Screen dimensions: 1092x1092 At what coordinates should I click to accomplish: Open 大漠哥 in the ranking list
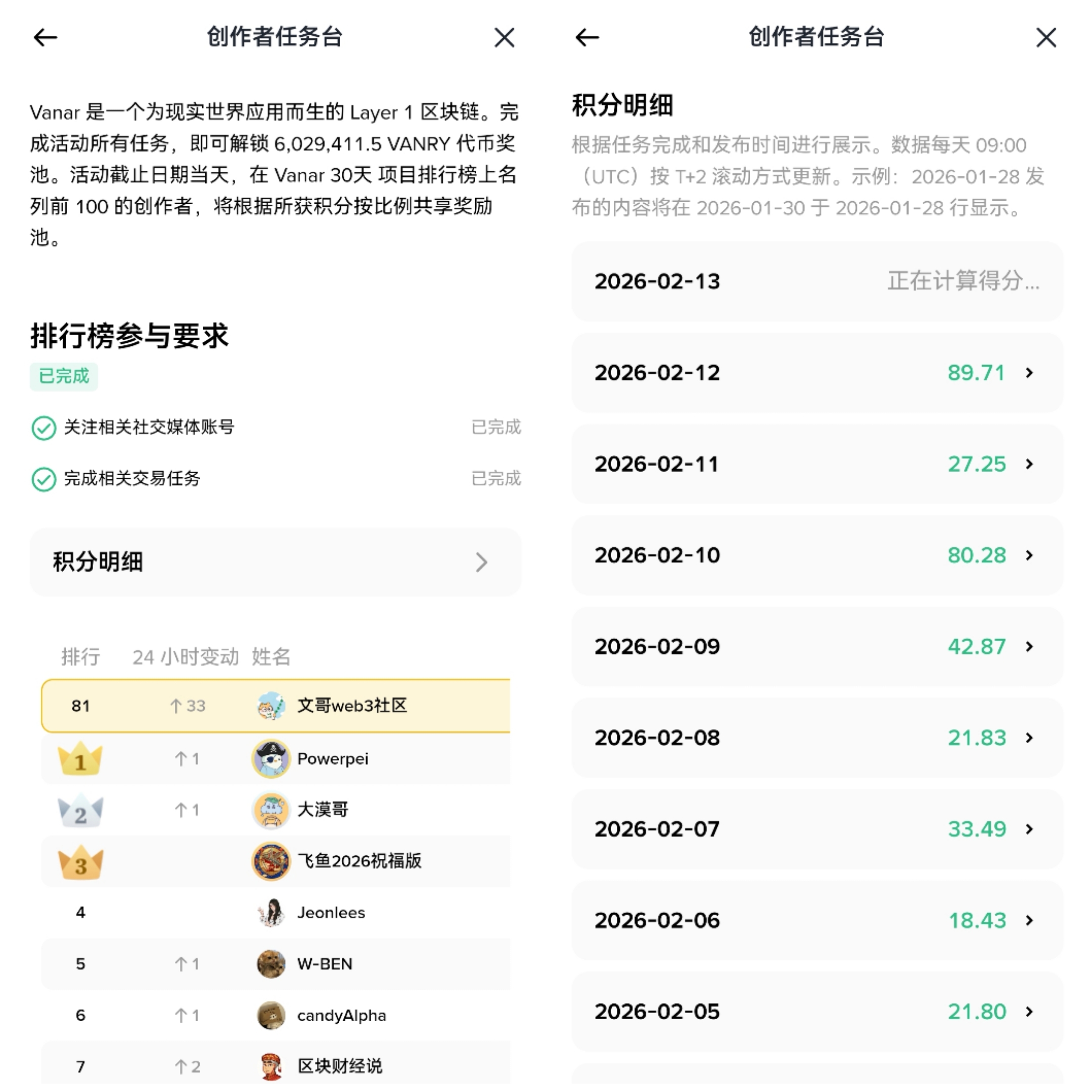click(322, 809)
